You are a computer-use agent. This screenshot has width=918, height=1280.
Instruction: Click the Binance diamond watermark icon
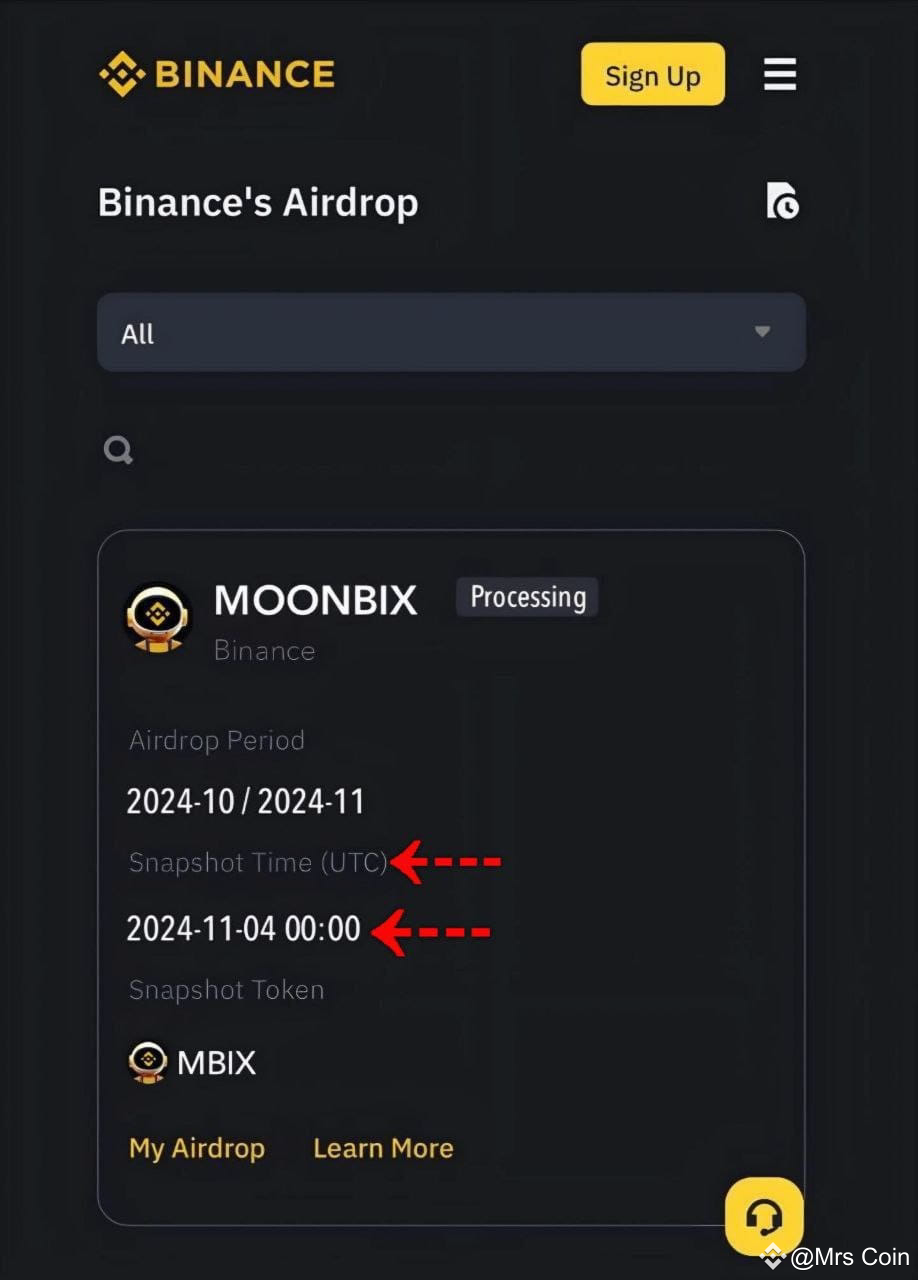coord(771,1257)
